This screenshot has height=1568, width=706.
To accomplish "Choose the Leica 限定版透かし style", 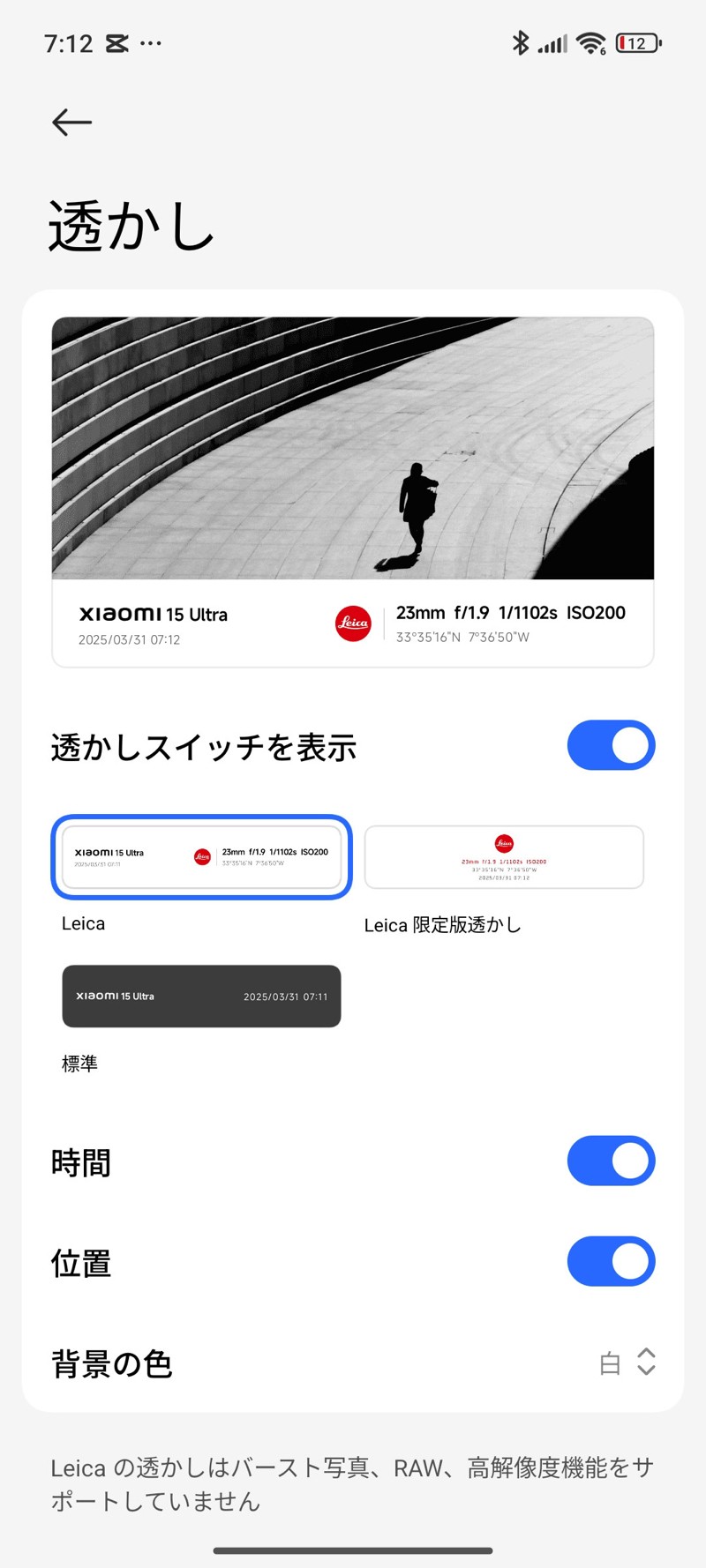I will [x=504, y=857].
